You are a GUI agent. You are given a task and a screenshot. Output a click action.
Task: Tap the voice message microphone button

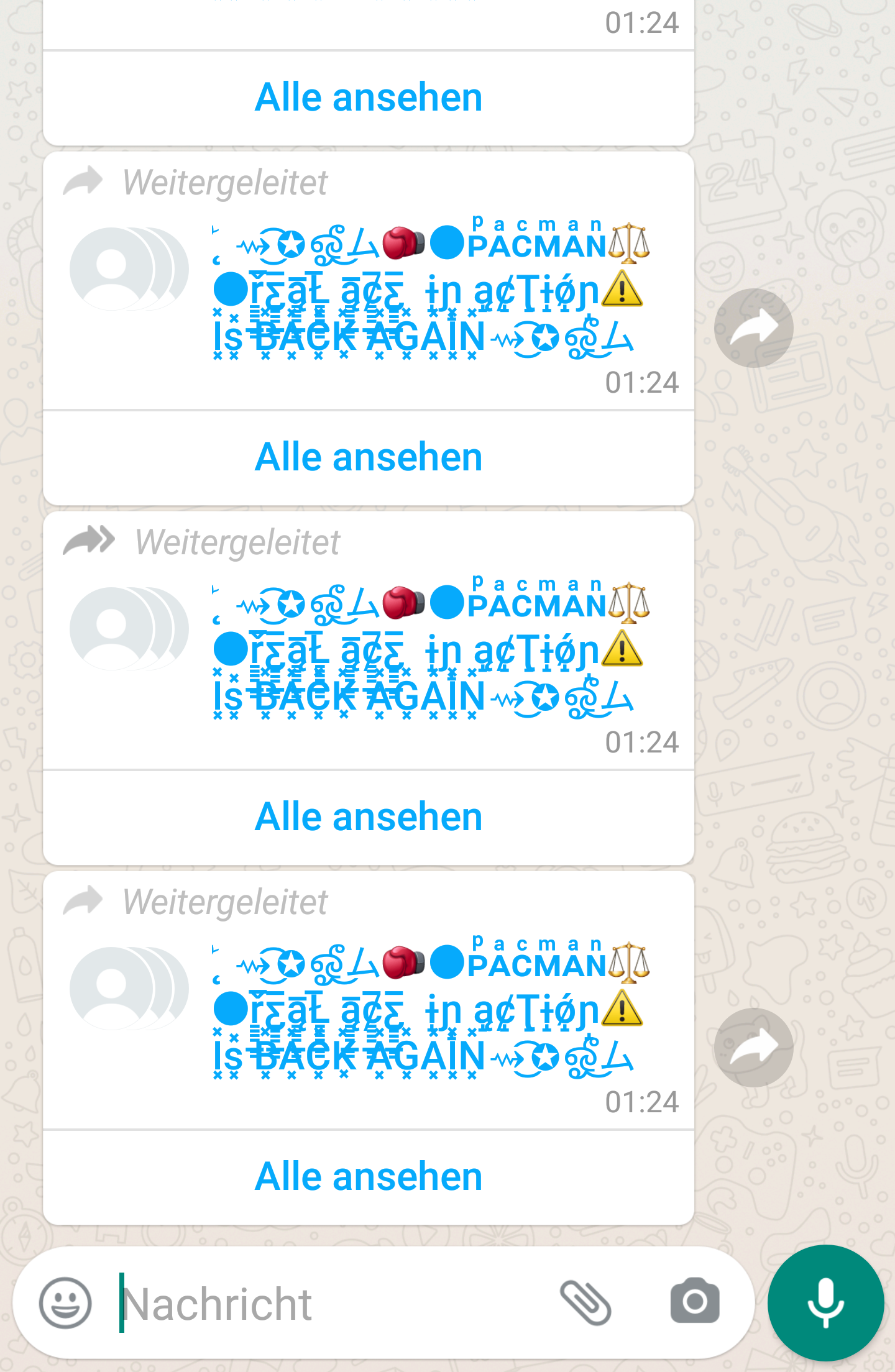coord(825,1303)
